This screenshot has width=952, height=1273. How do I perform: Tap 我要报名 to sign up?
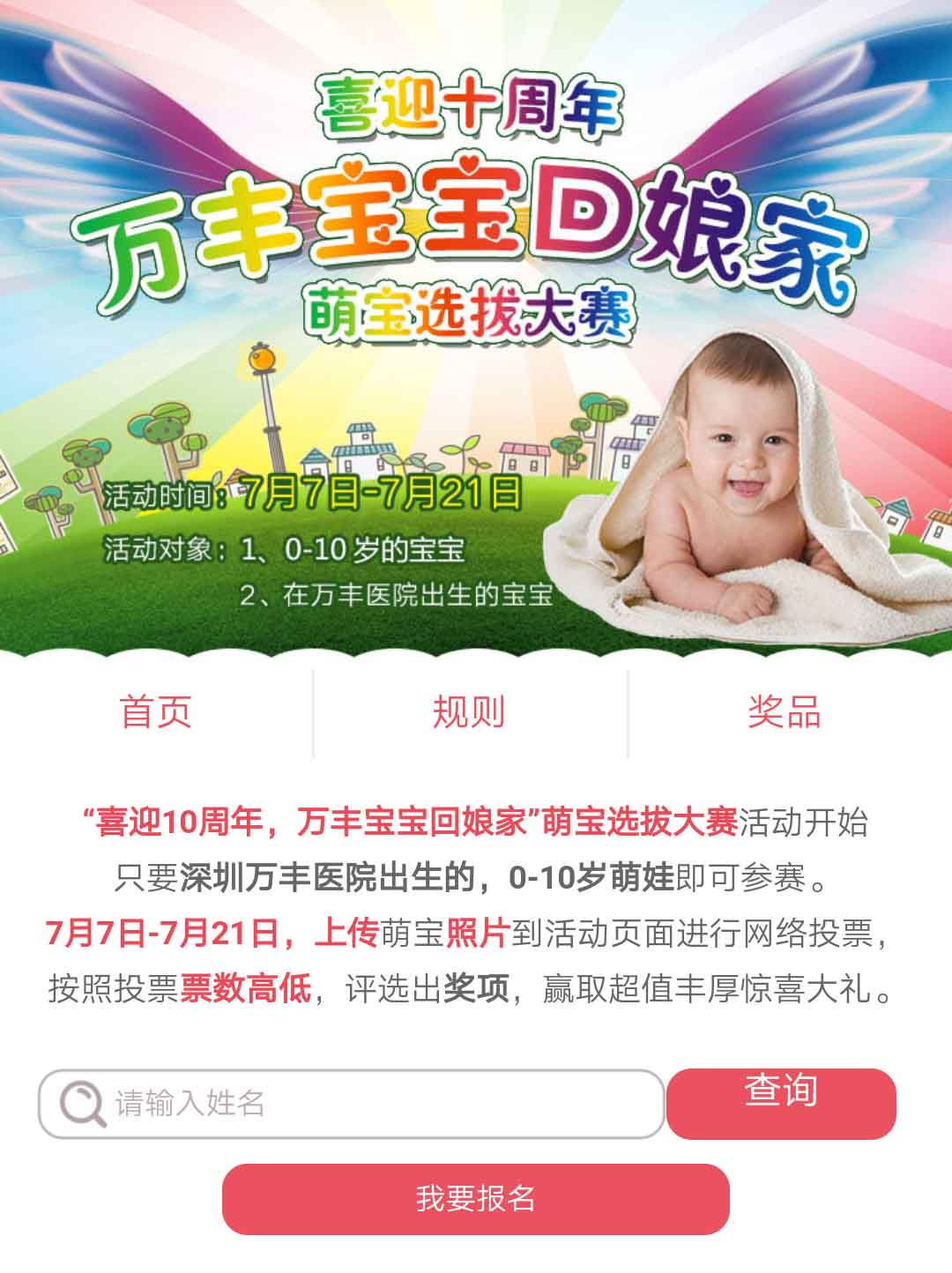(x=476, y=1199)
